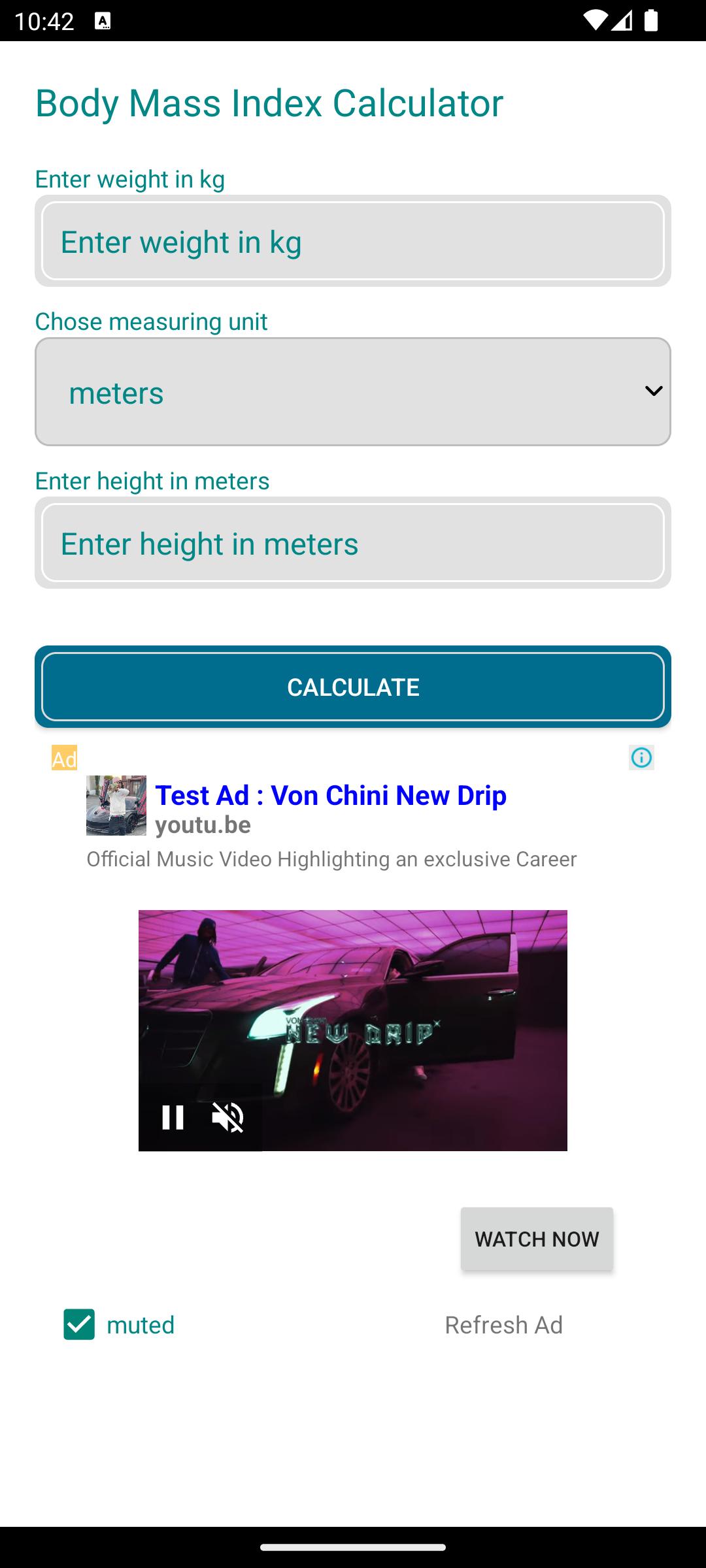
Task: Unmute the video with the speaker icon
Action: coord(228,1117)
